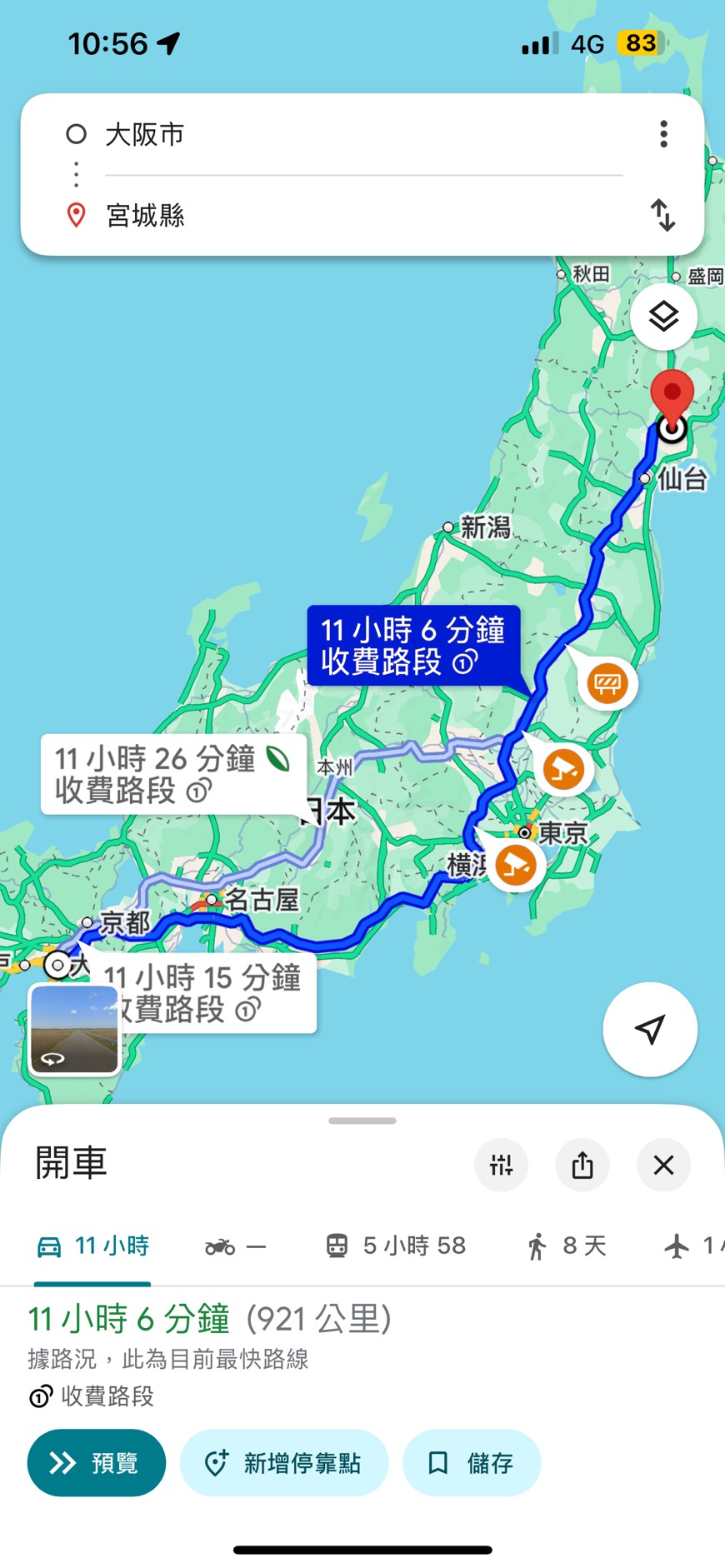
Task: Open the Street View thumbnail
Action: coord(74,1030)
